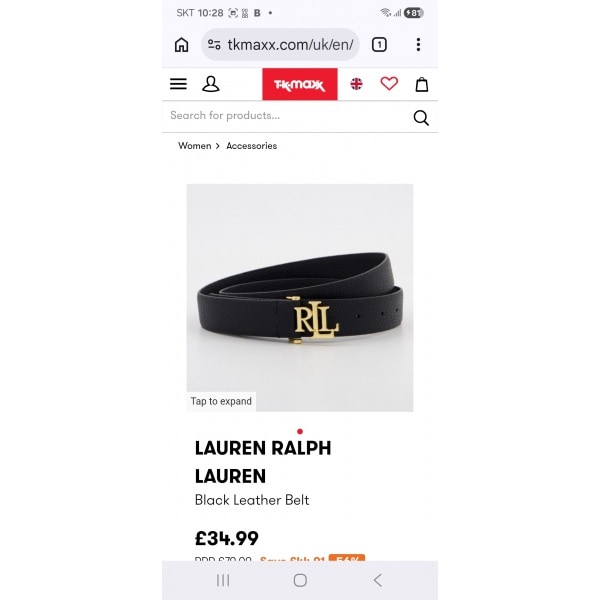600x600 pixels.
Task: Open the browser overflow menu
Action: (418, 45)
